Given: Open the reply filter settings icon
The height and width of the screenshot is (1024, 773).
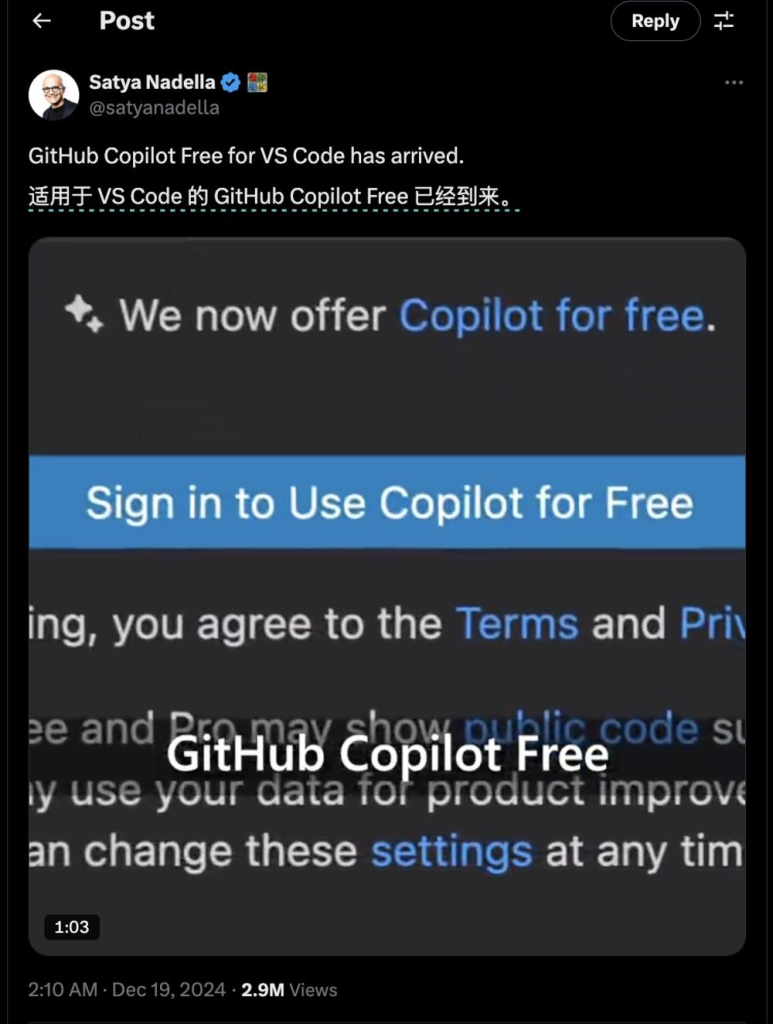Looking at the screenshot, I should tap(724, 21).
